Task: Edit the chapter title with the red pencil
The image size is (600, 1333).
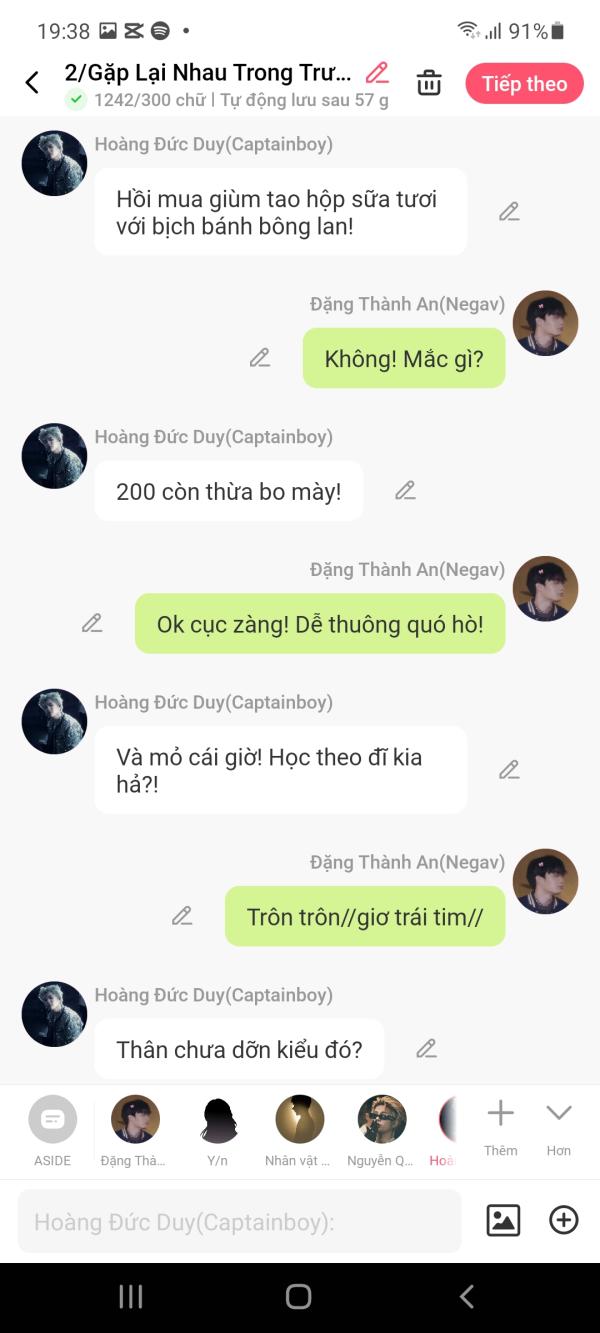Action: click(377, 73)
